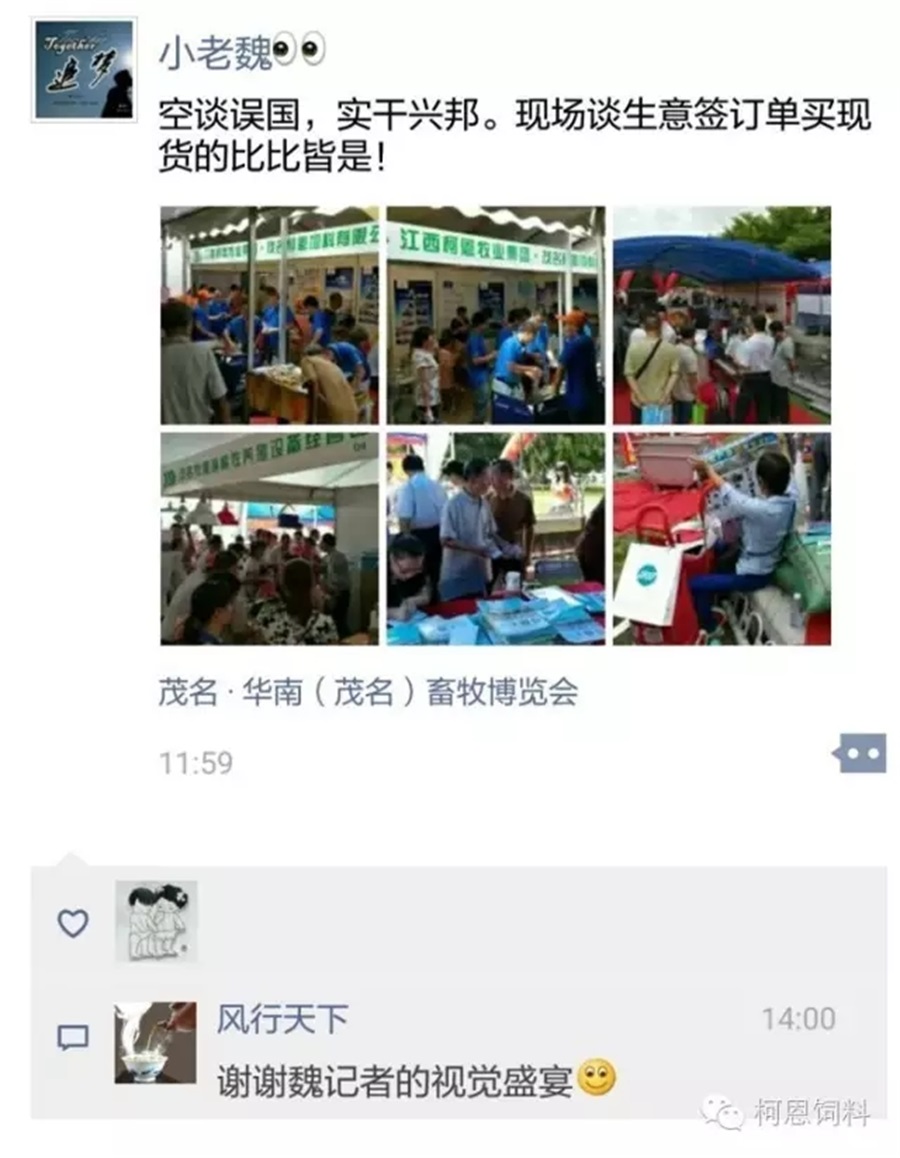Viewport: 900px width, 1158px height.
Task: View the crowded tent seating photo
Action: [x=269, y=538]
